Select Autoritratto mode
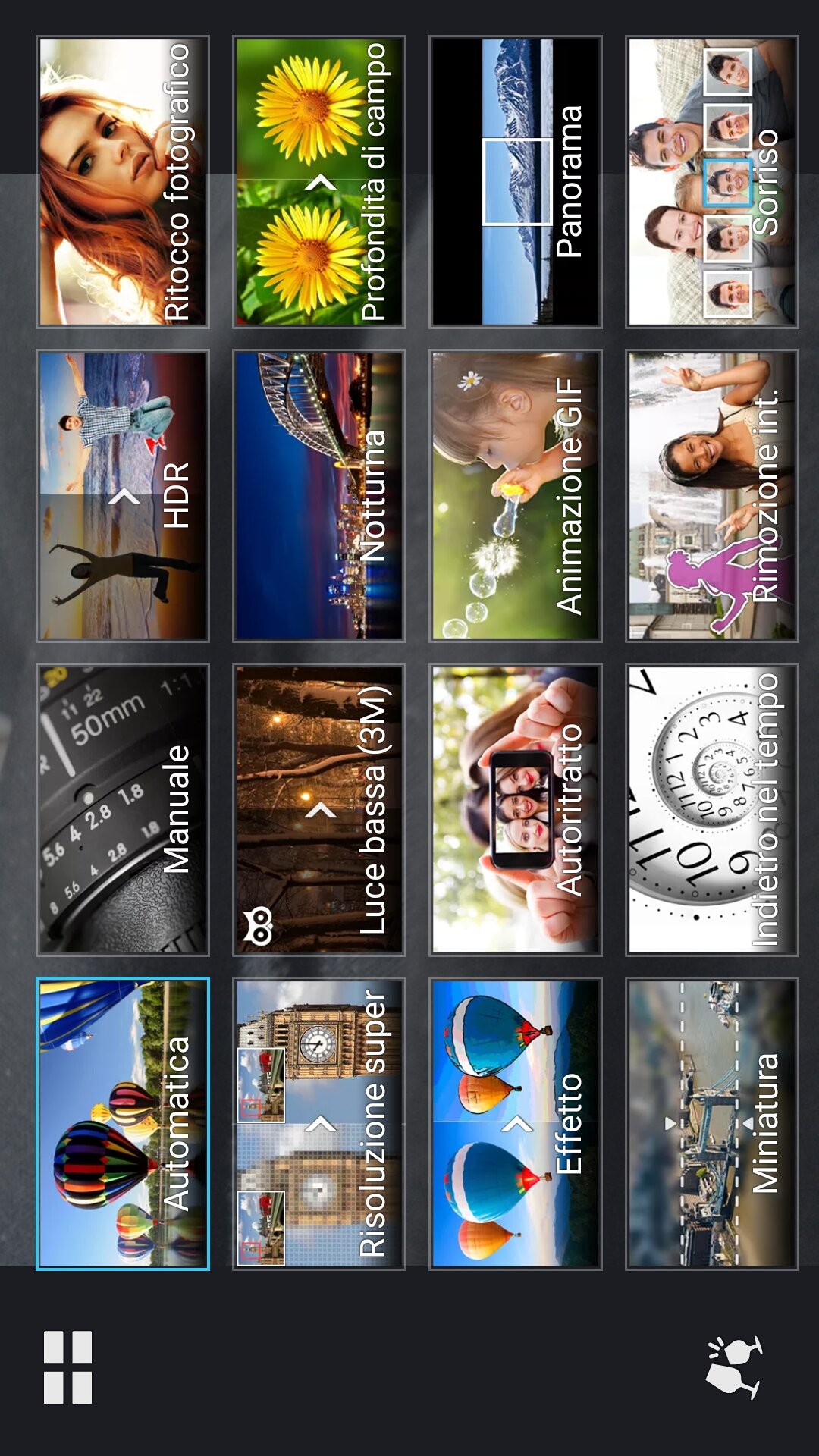Image resolution: width=819 pixels, height=1456 pixels. 516,810
